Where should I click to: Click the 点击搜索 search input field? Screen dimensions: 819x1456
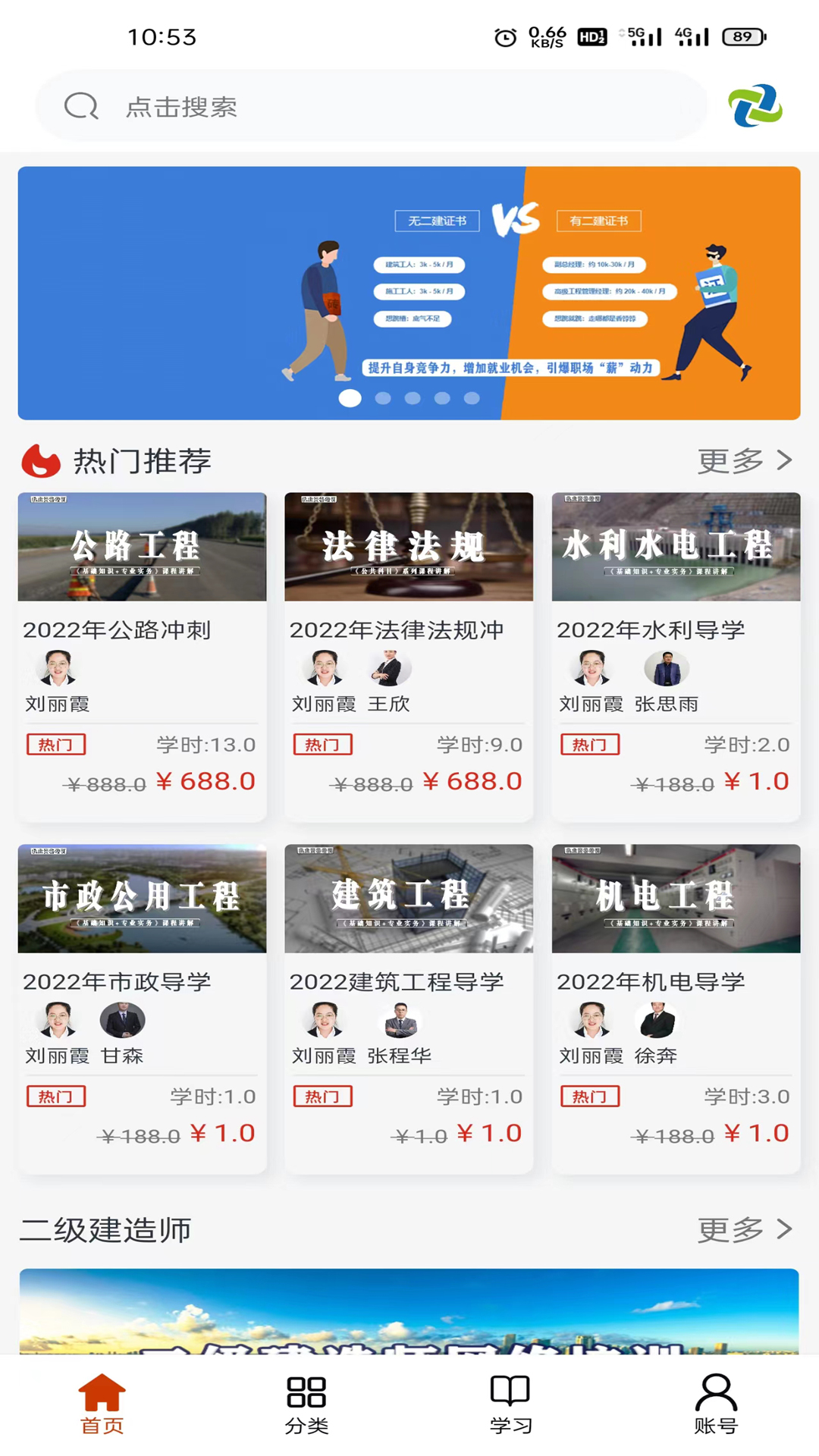pyautogui.click(x=303, y=106)
